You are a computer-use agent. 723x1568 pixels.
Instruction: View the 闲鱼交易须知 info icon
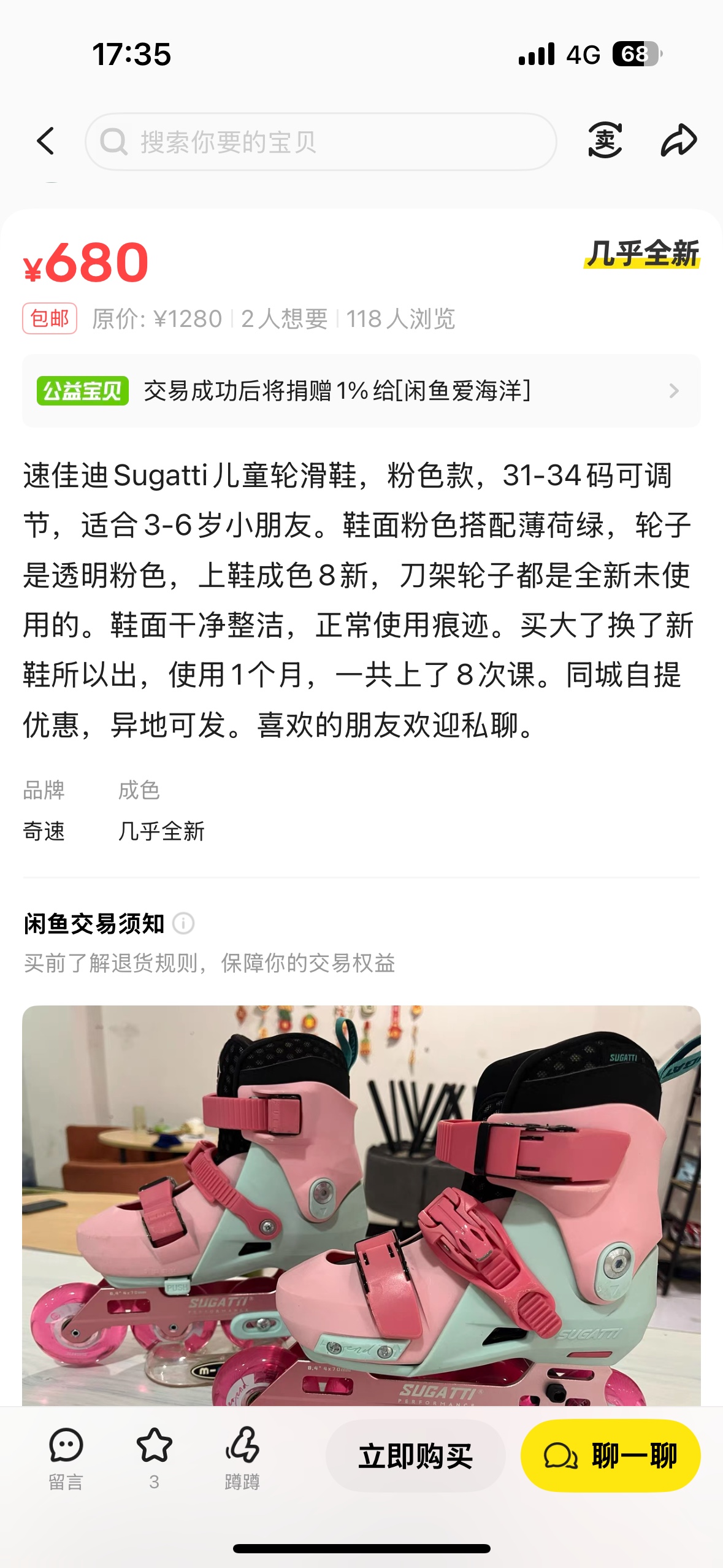tap(183, 923)
